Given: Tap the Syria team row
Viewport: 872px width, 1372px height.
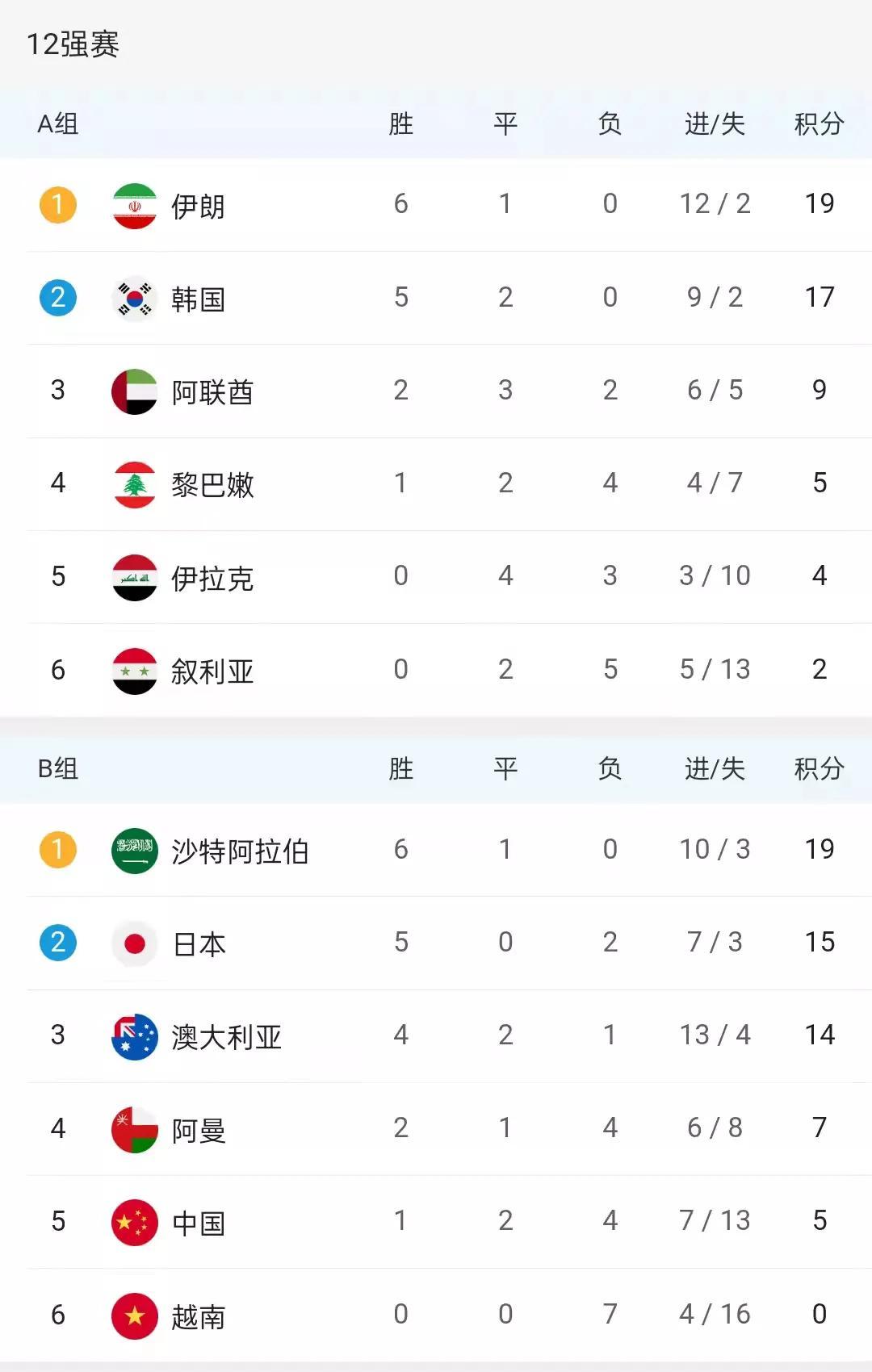Looking at the screenshot, I should click(x=212, y=670).
